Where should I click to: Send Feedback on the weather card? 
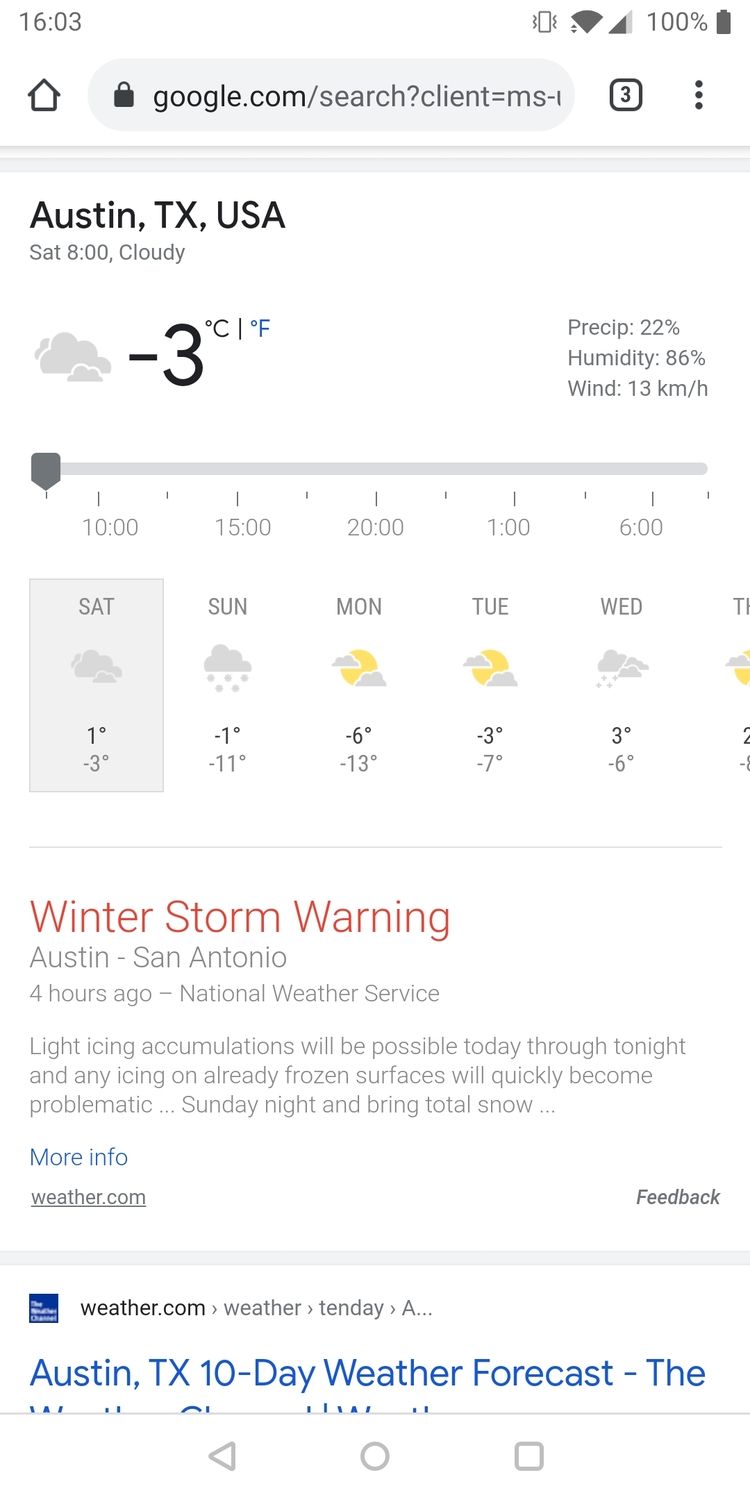coord(677,1197)
